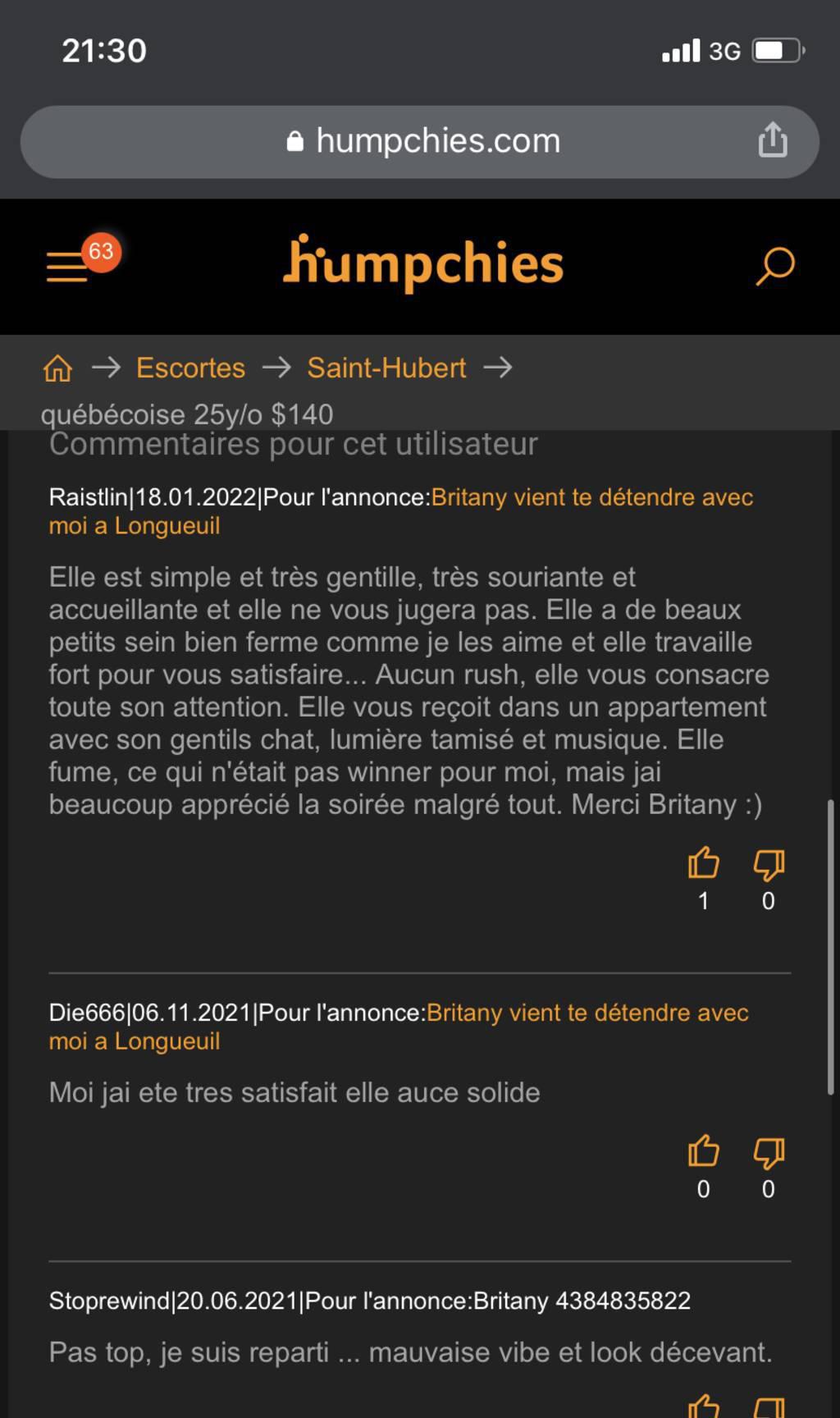Open the Saint-Hubert breadcrumb link

coord(386,368)
